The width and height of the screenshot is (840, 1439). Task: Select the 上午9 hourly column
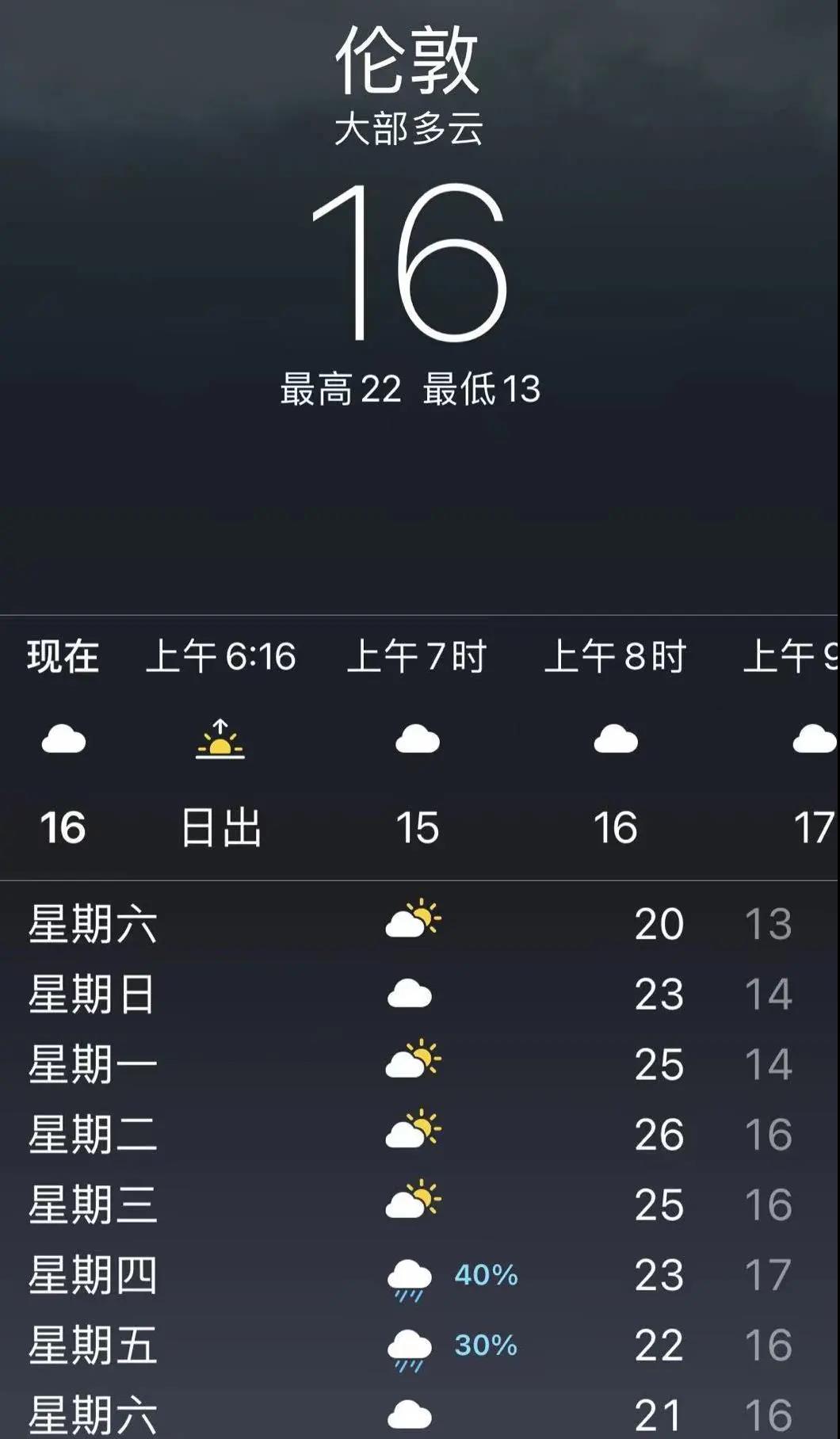point(792,655)
